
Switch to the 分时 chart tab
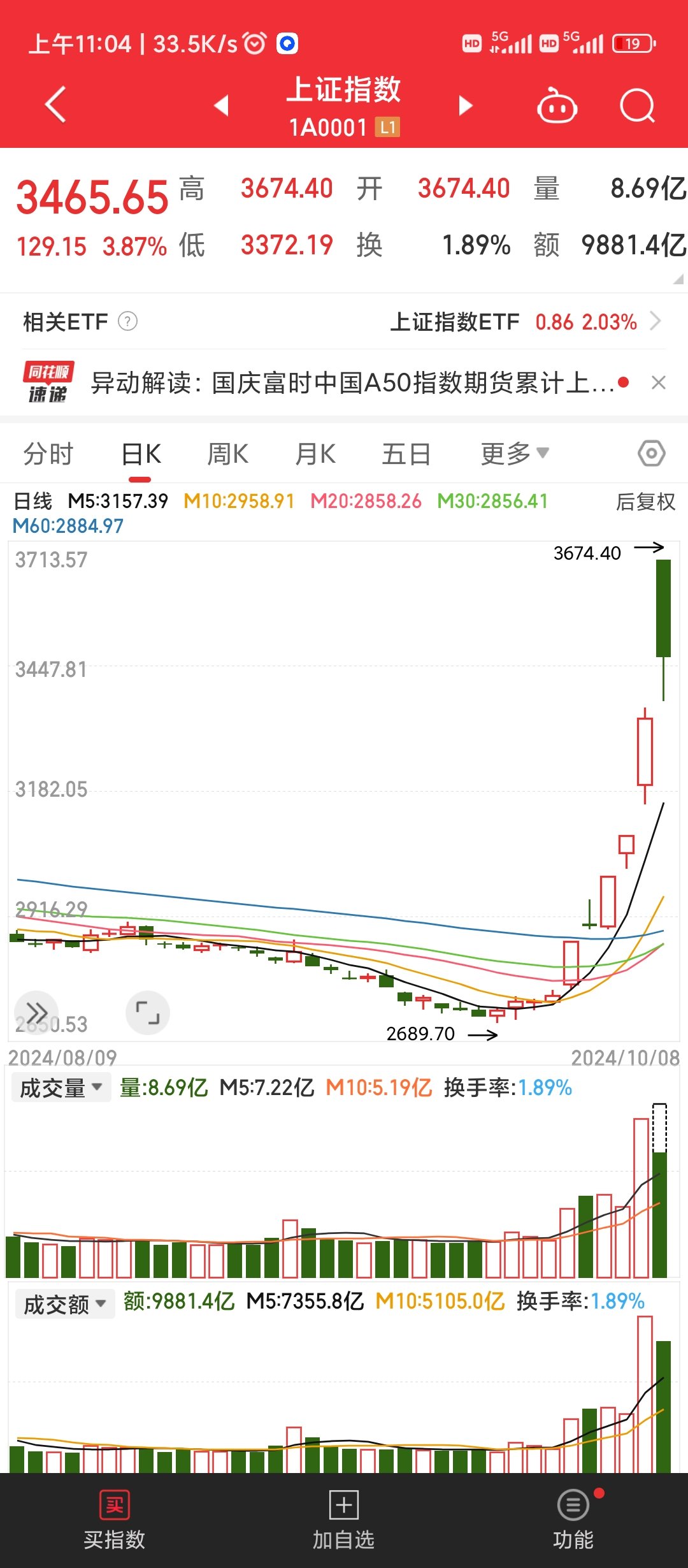[x=48, y=454]
